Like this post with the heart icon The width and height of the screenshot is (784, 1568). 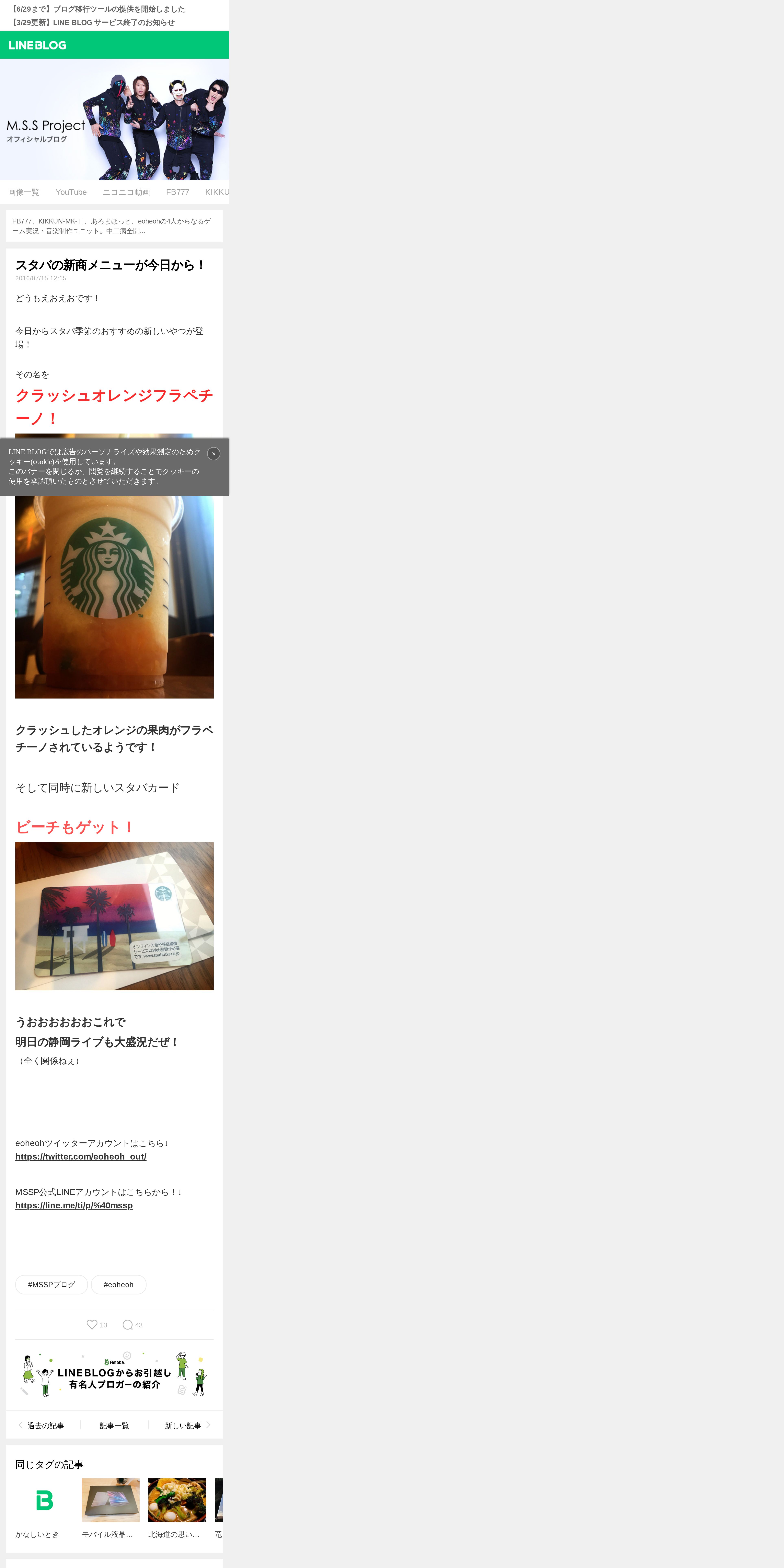point(92,1325)
